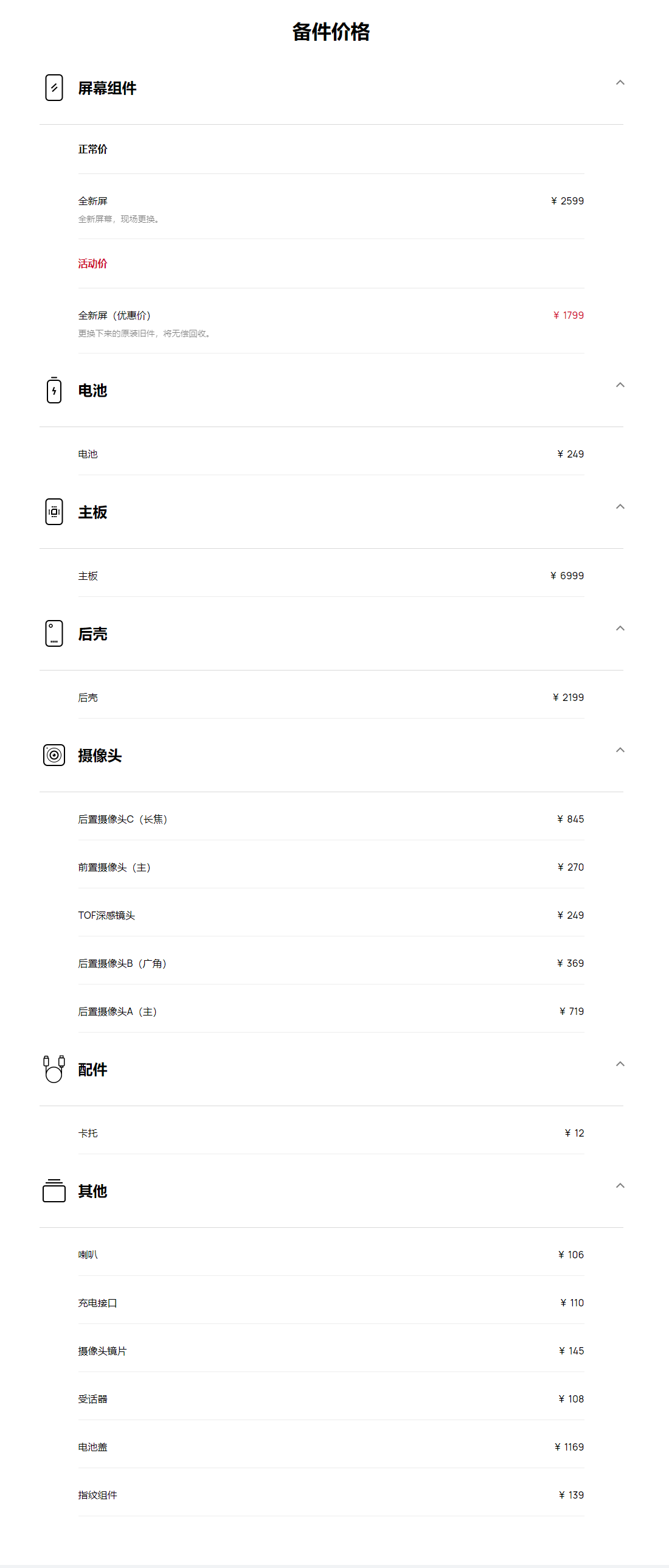The width and height of the screenshot is (669, 1568).
Task: Collapse the 摄像头 section
Action: 620,750
